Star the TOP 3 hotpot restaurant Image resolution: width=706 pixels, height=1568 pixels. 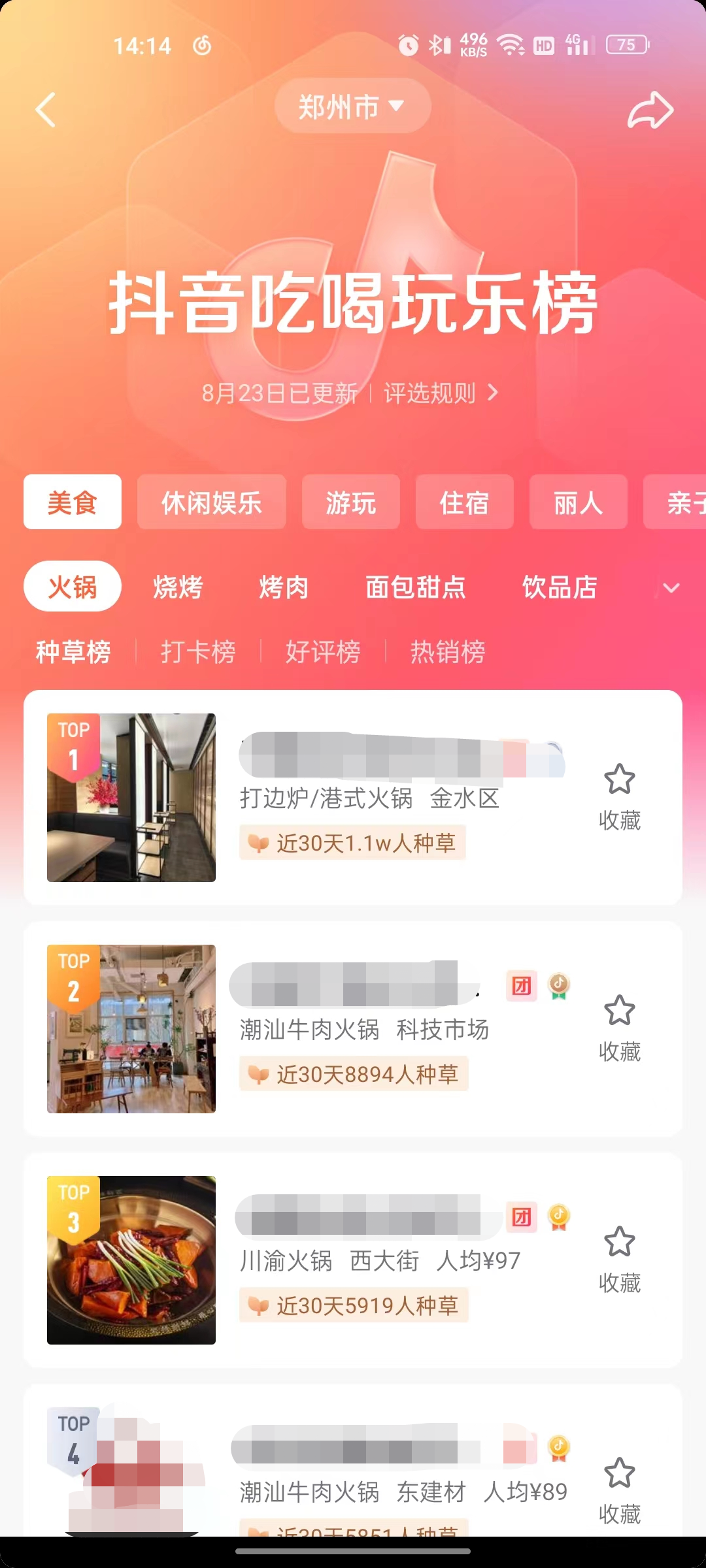[620, 1241]
